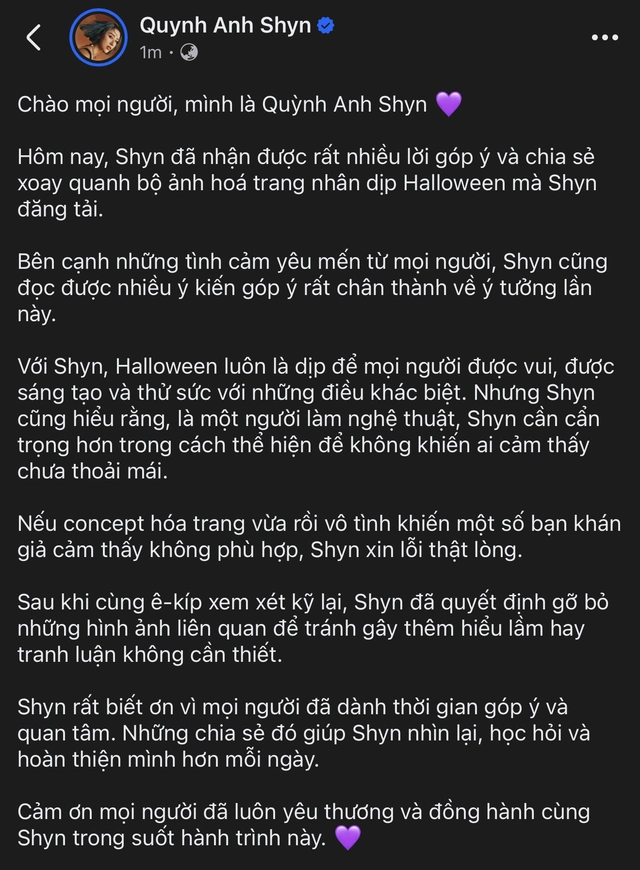
Task: Open Quynh Anh Shyn's profile picture
Action: tap(97, 39)
